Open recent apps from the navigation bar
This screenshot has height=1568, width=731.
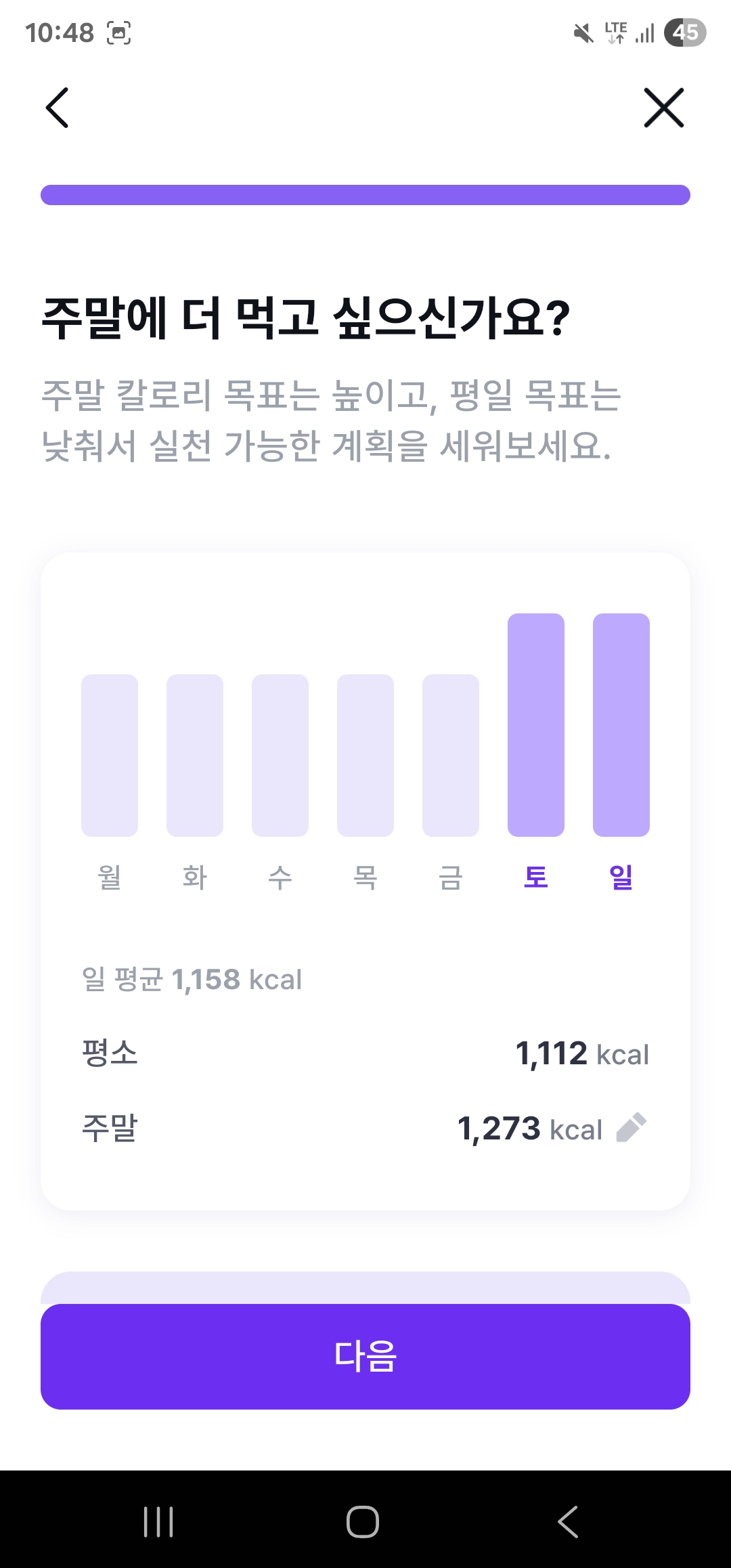(x=158, y=1522)
